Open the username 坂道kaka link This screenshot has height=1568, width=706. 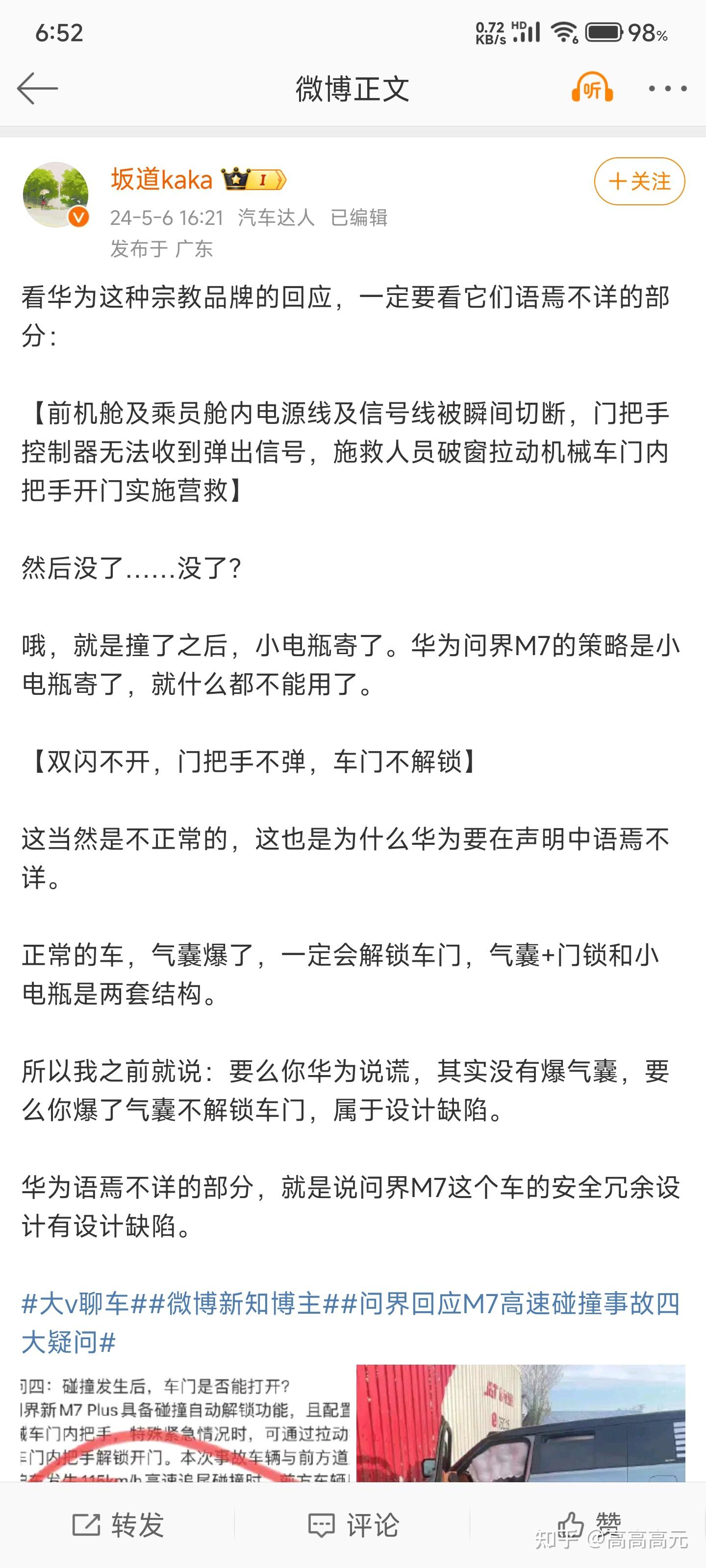tap(161, 179)
